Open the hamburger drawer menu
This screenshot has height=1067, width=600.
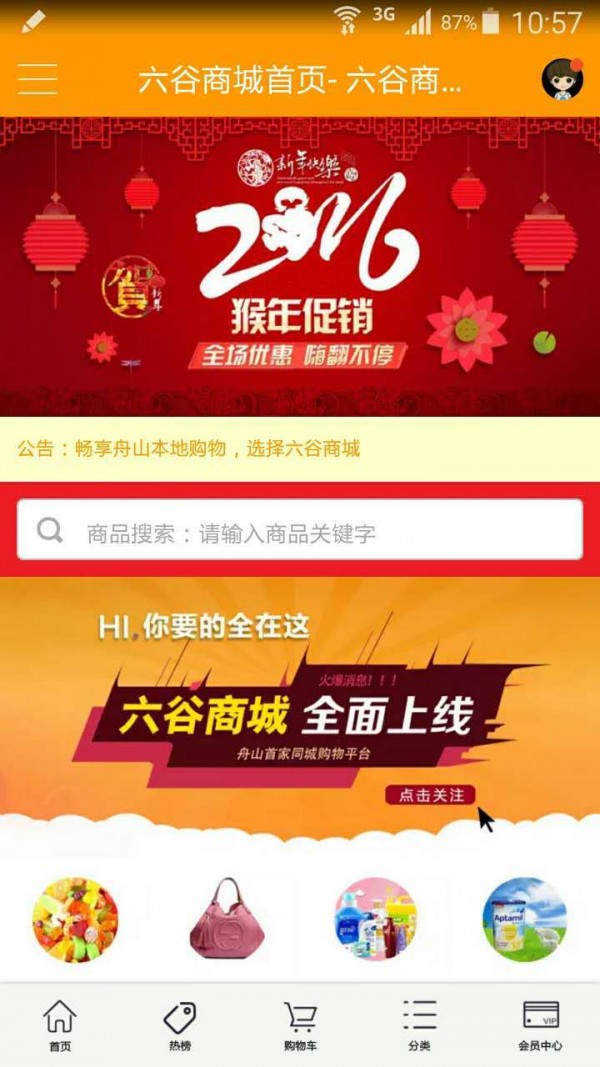click(37, 79)
